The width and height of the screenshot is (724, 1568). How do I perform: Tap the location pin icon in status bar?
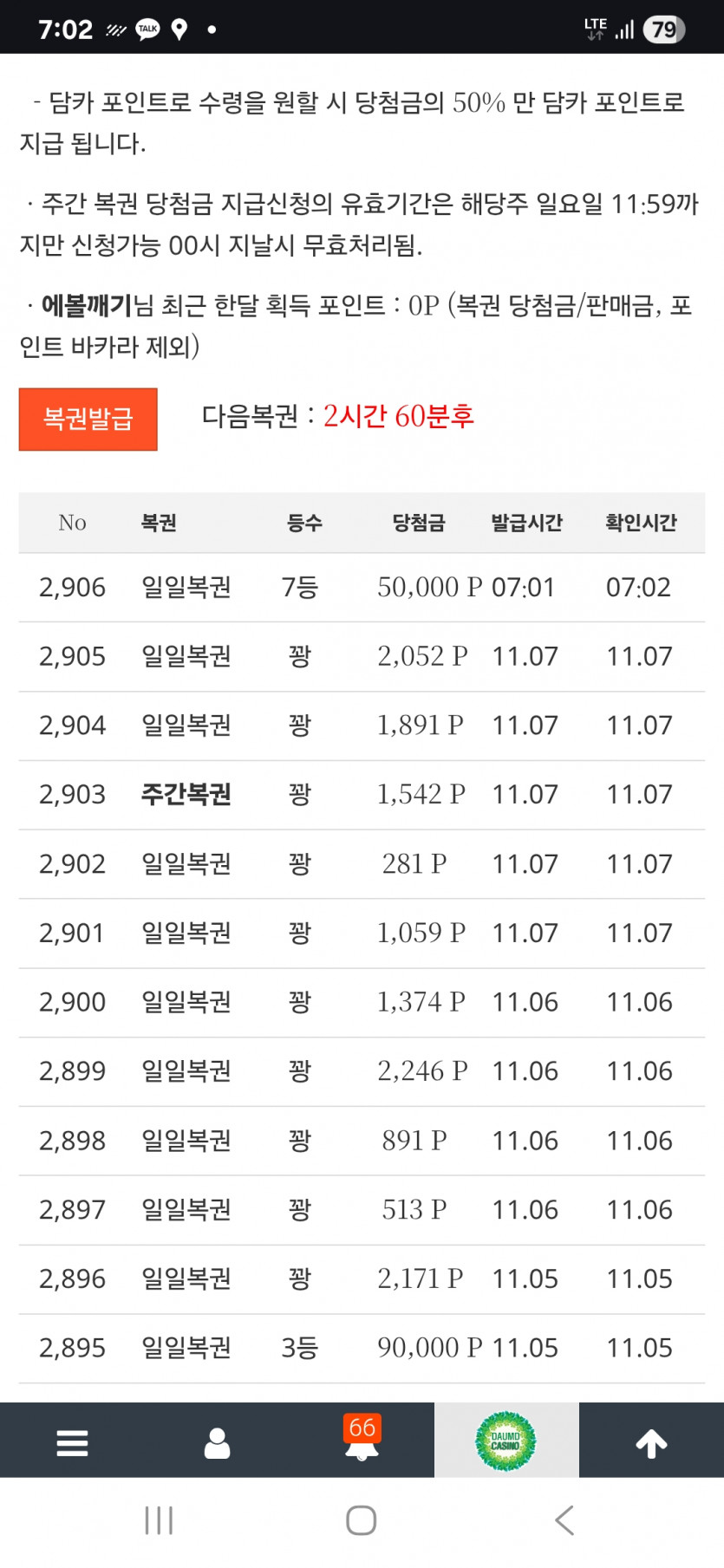179,29
